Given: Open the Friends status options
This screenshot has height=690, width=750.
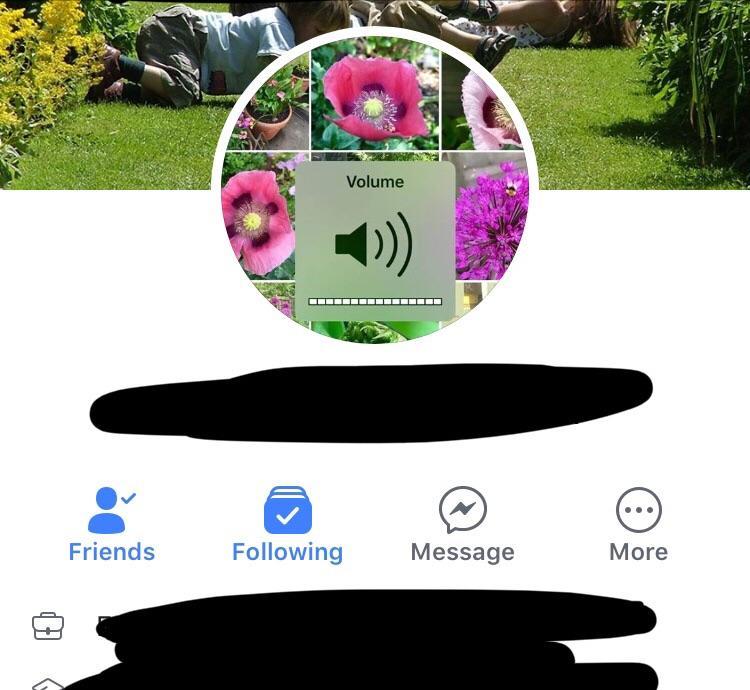Looking at the screenshot, I should click(111, 524).
